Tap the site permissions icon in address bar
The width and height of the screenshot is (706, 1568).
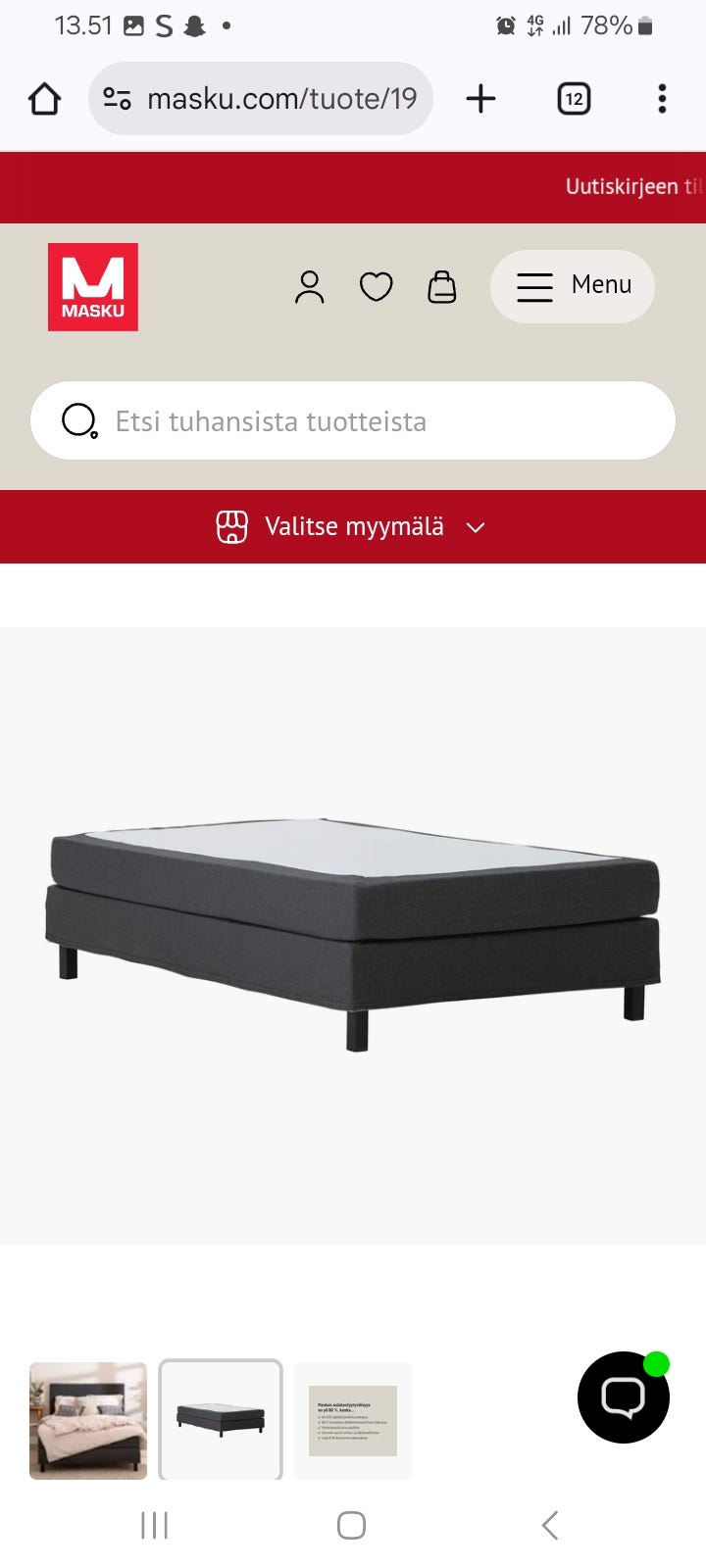pos(117,98)
